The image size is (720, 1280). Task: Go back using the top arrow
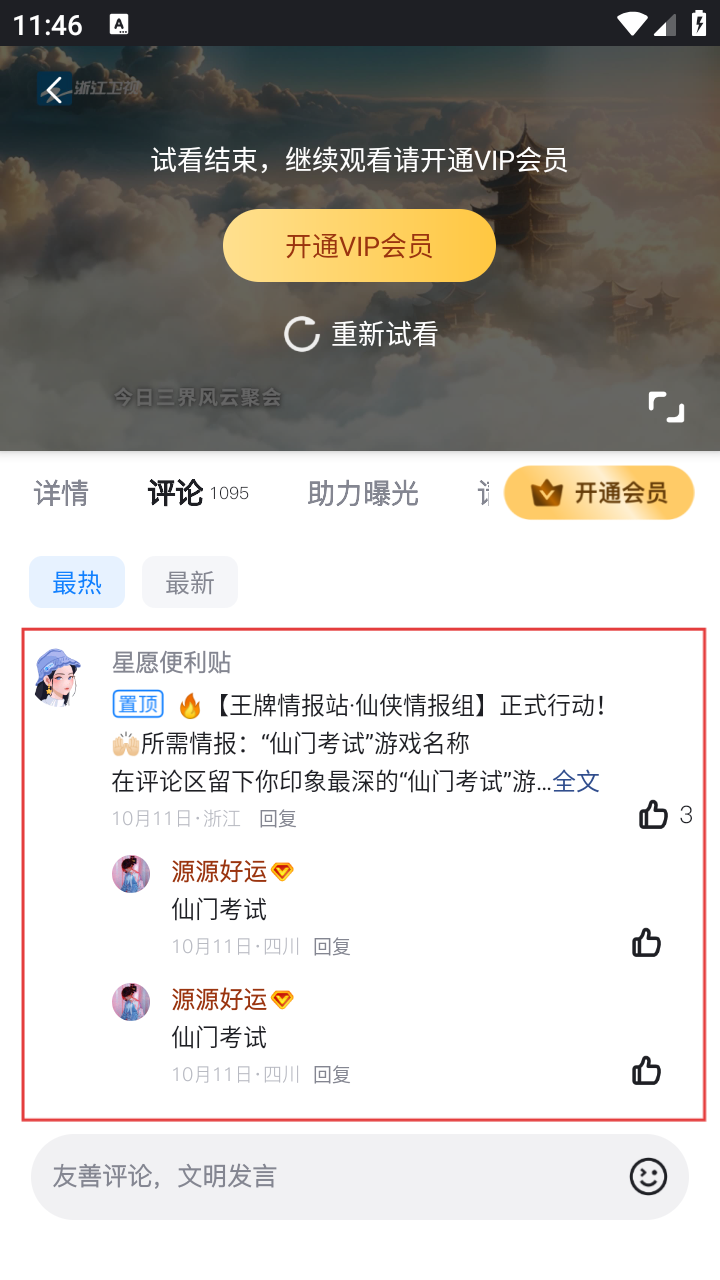(55, 91)
